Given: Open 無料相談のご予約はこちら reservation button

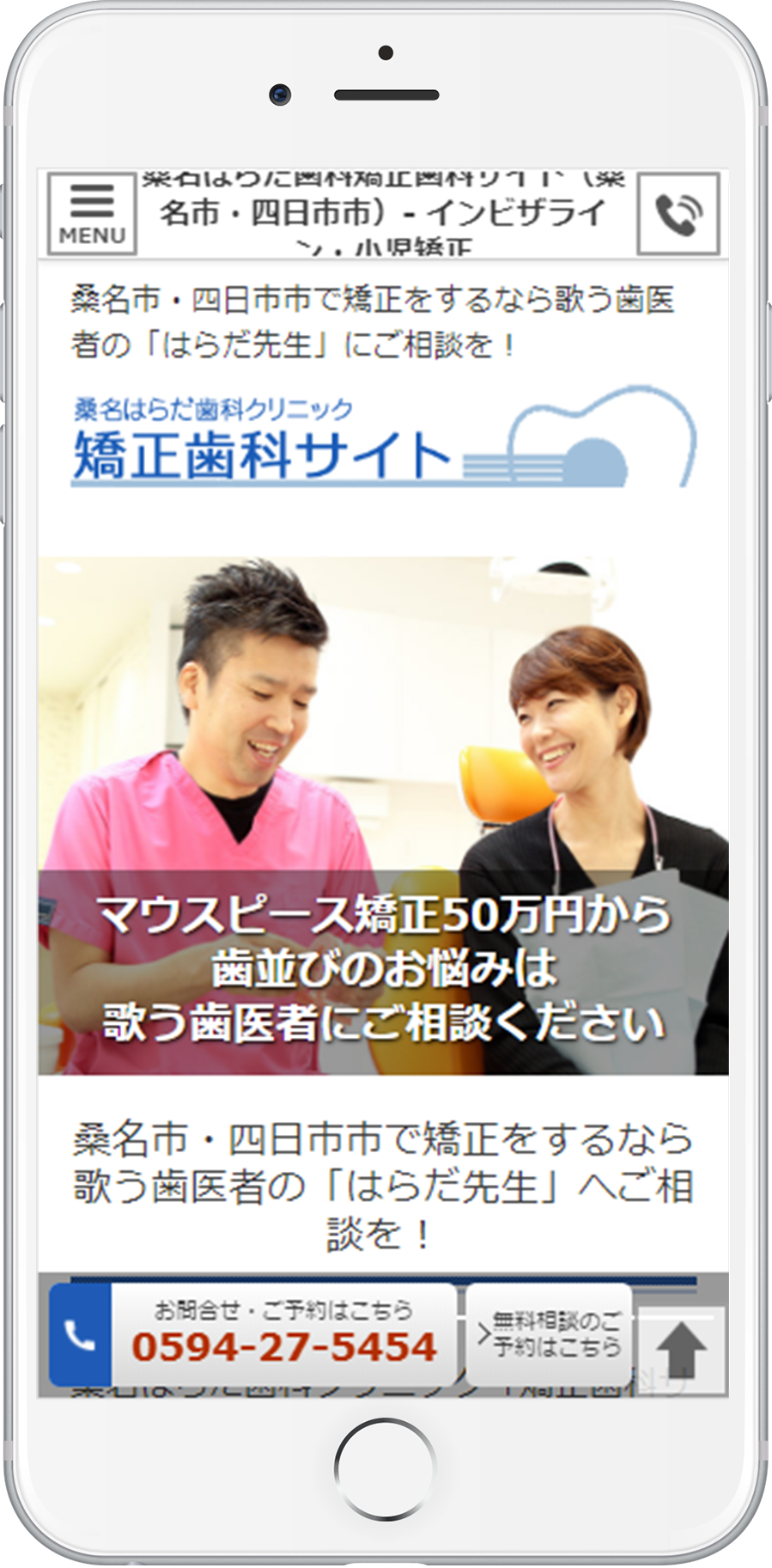Looking at the screenshot, I should click(x=550, y=1334).
